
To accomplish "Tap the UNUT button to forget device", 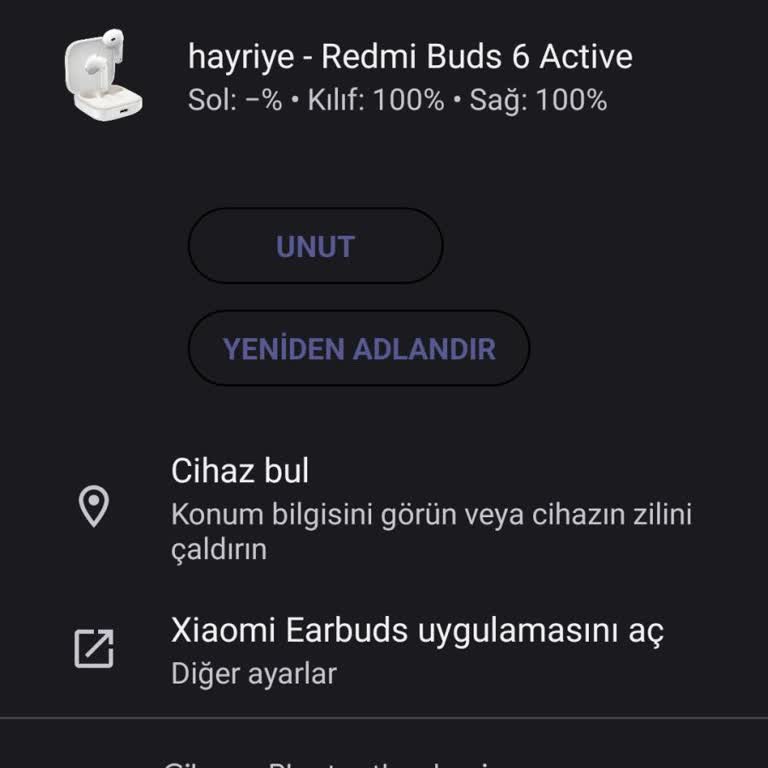I will coord(315,246).
